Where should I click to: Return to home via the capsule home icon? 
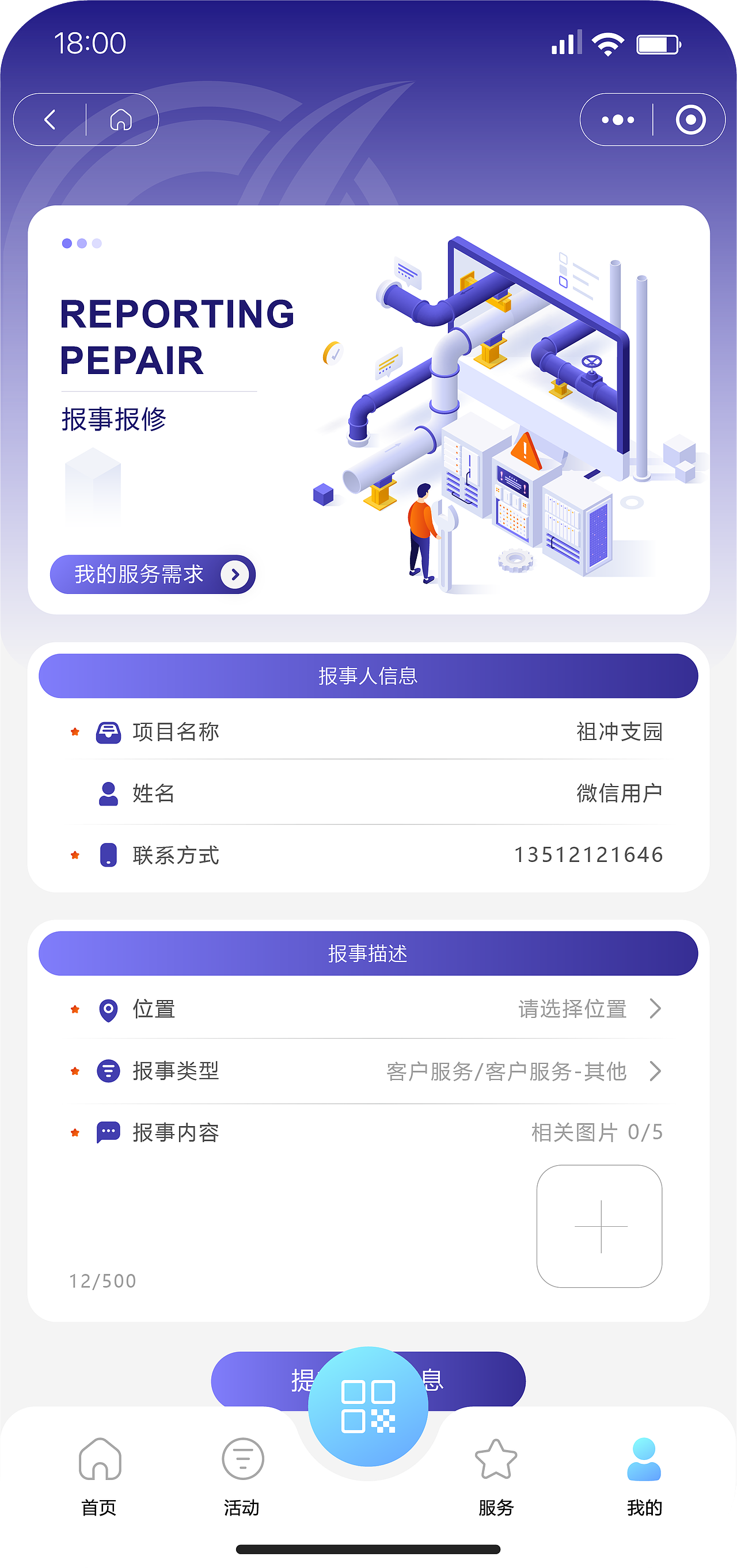(120, 119)
